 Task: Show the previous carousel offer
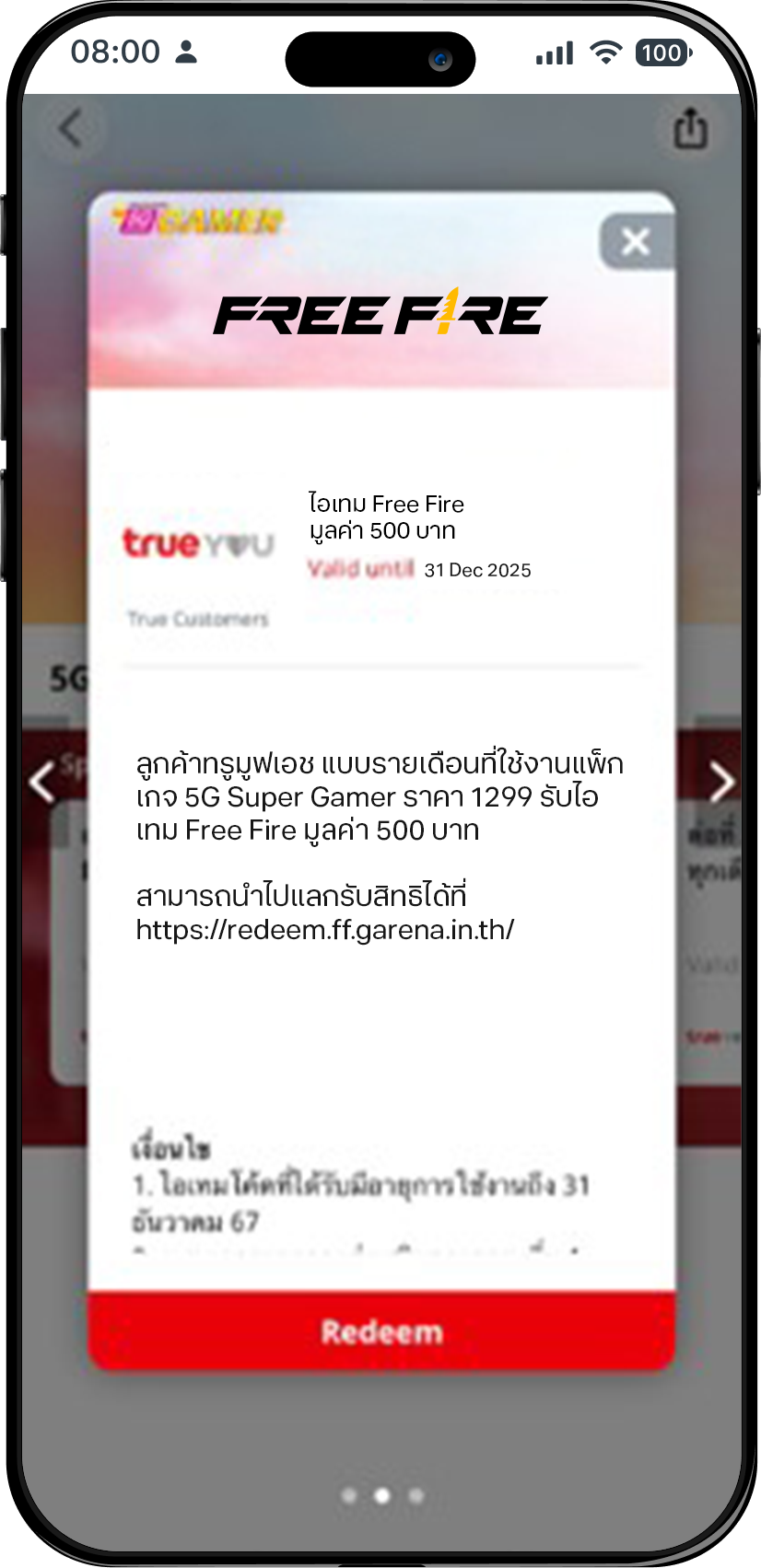tap(41, 783)
